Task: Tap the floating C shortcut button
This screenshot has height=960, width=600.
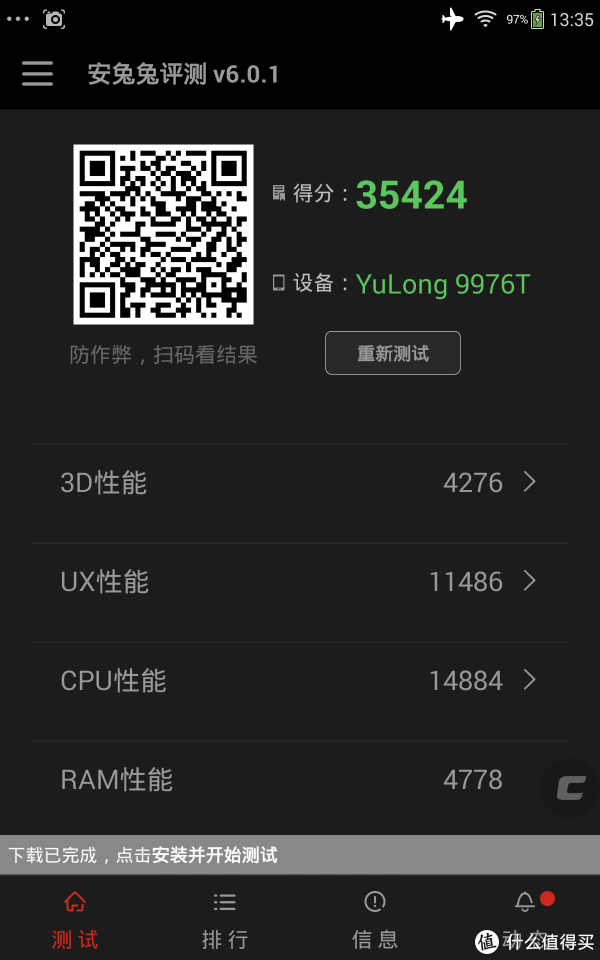Action: (571, 787)
